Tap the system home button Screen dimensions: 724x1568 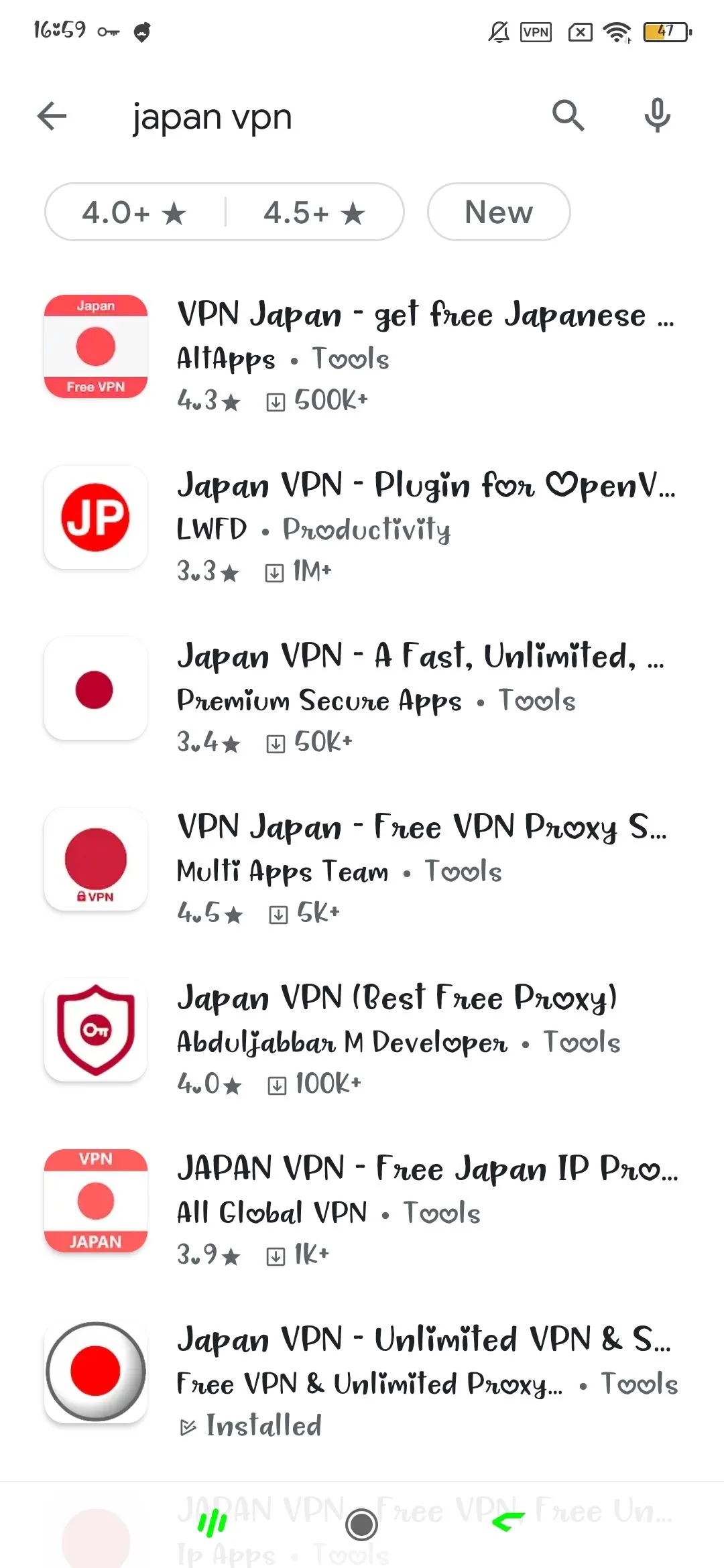coord(362,1525)
